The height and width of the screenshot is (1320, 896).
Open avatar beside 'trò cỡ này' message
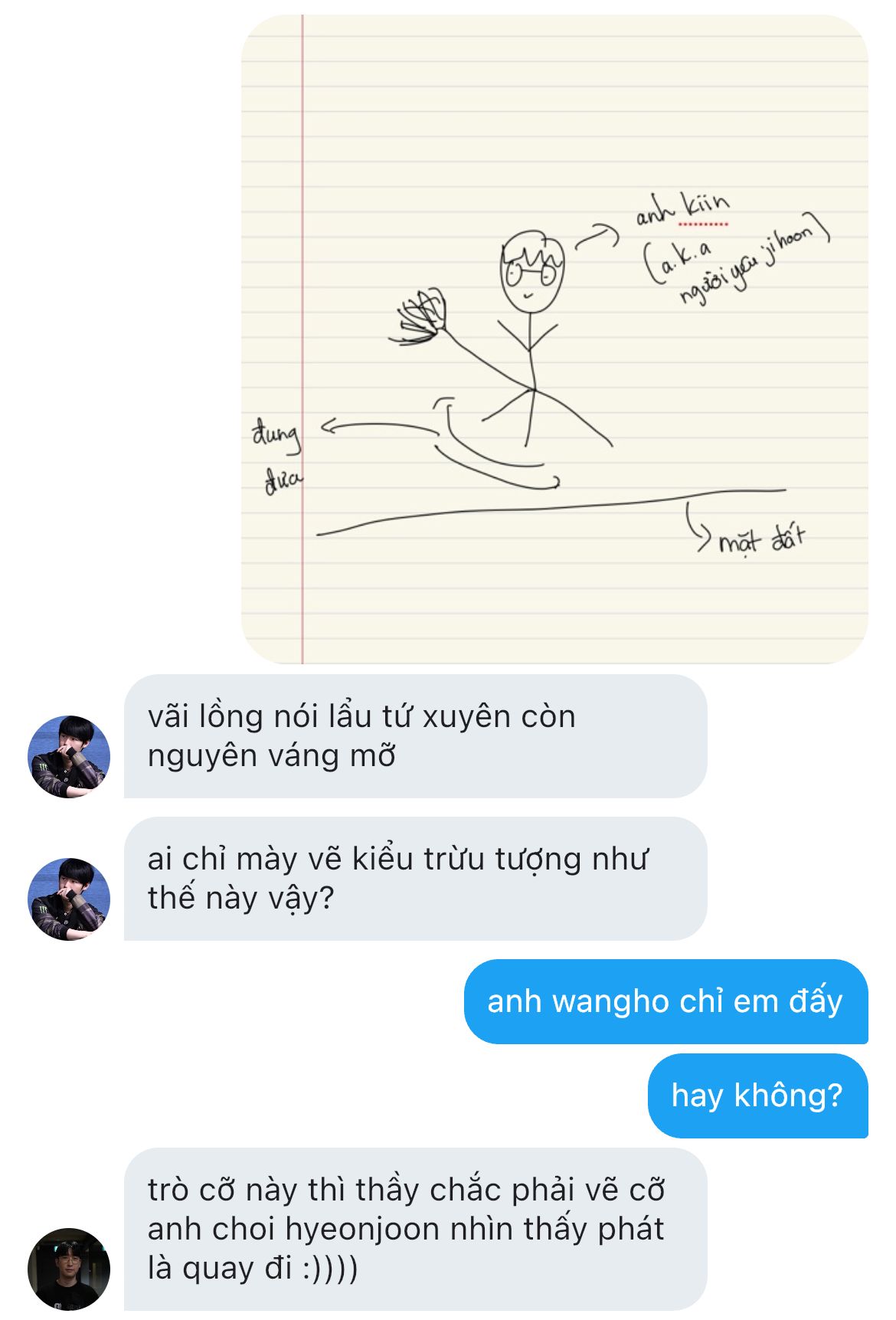tap(69, 1269)
